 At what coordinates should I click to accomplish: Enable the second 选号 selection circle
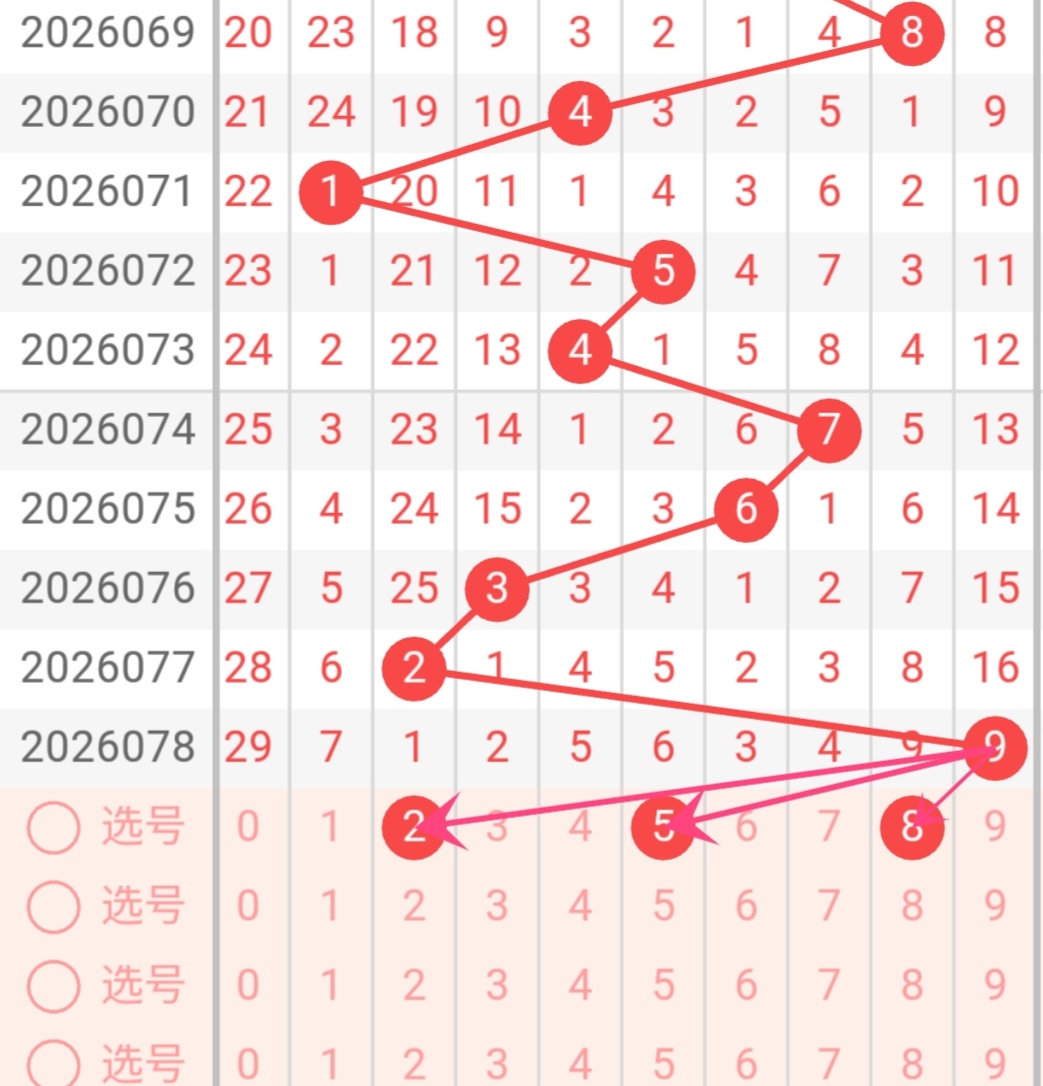pos(52,907)
